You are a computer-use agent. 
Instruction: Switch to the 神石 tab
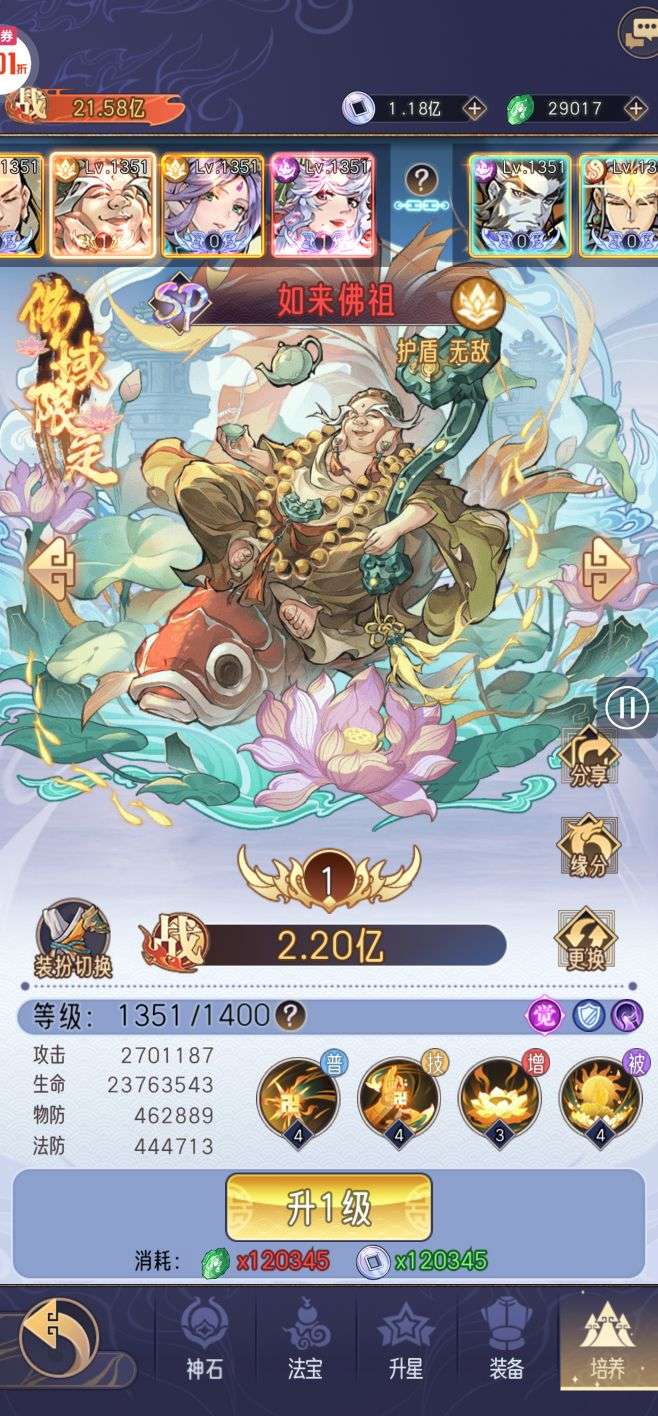(x=204, y=1338)
